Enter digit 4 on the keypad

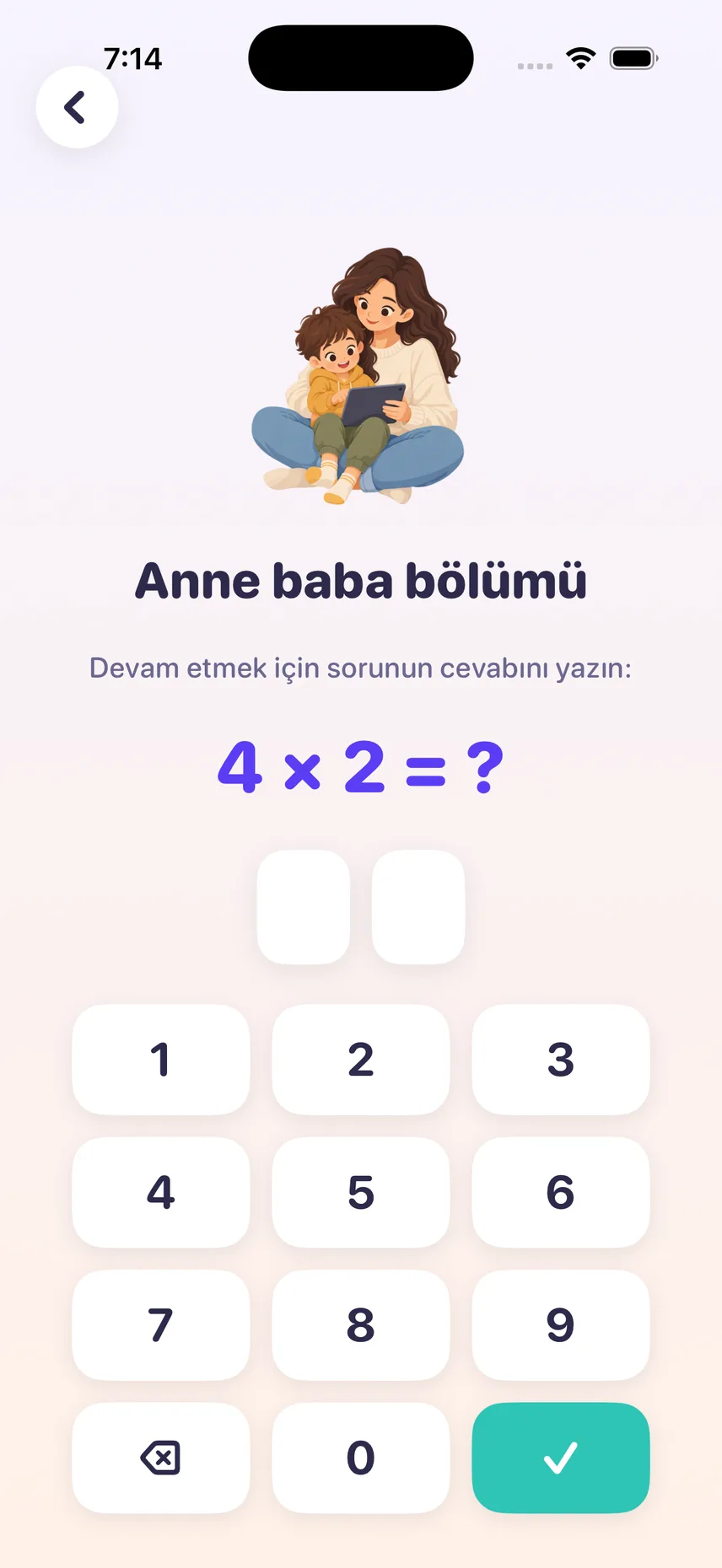[161, 1192]
